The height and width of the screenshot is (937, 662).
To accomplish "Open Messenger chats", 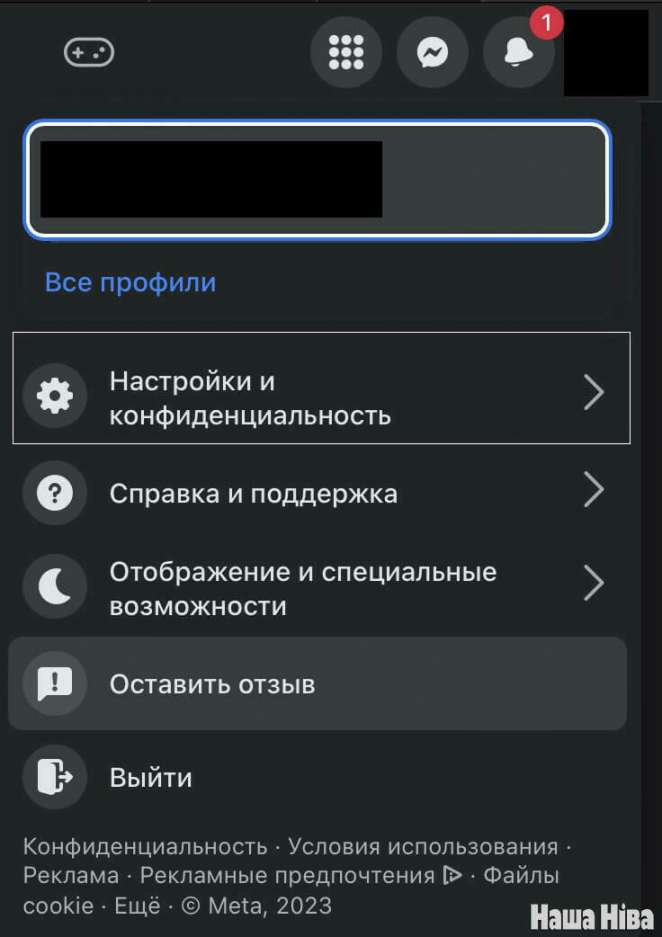I will 432,52.
